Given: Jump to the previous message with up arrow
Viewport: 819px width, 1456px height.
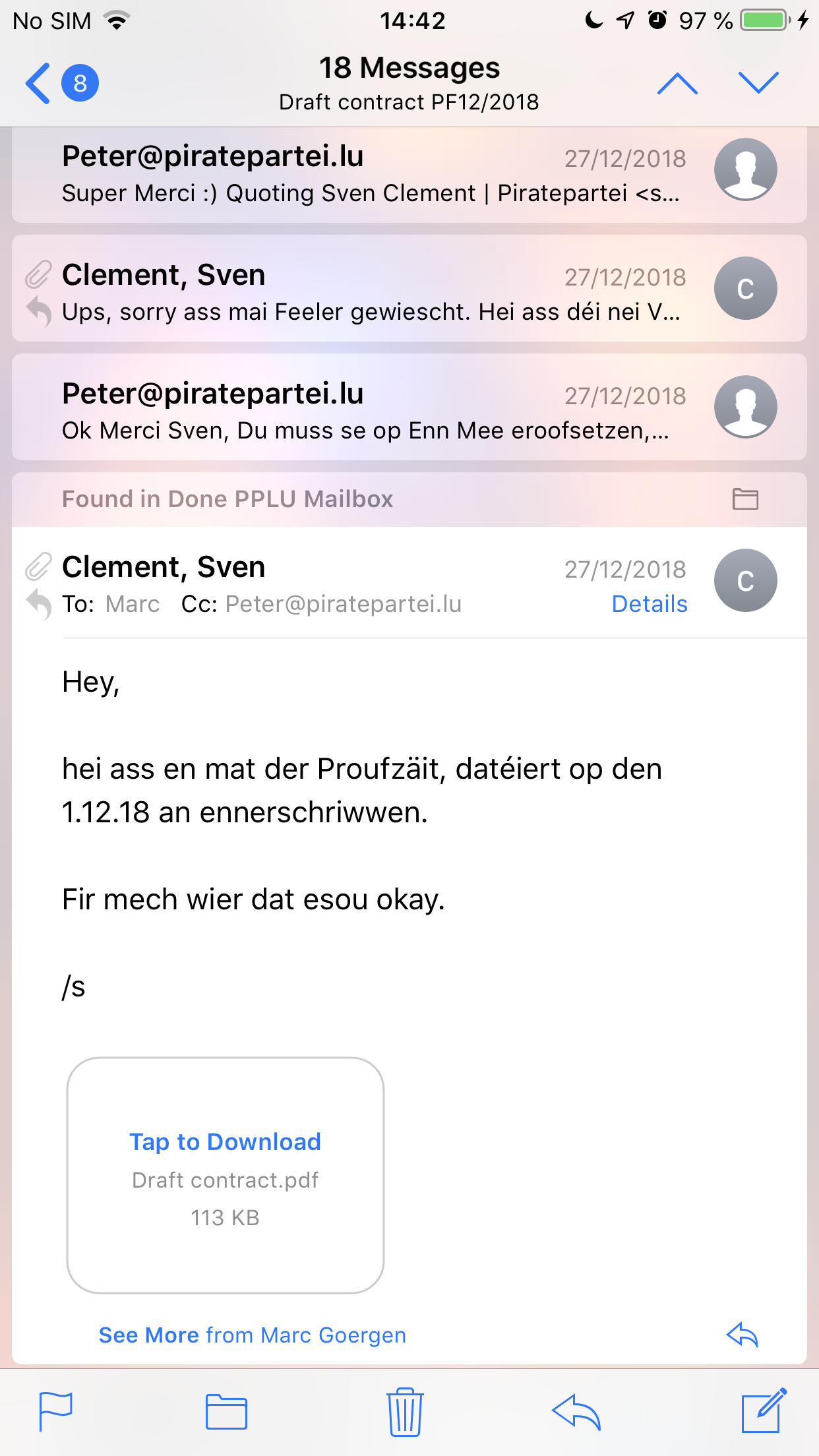Looking at the screenshot, I should point(677,84).
